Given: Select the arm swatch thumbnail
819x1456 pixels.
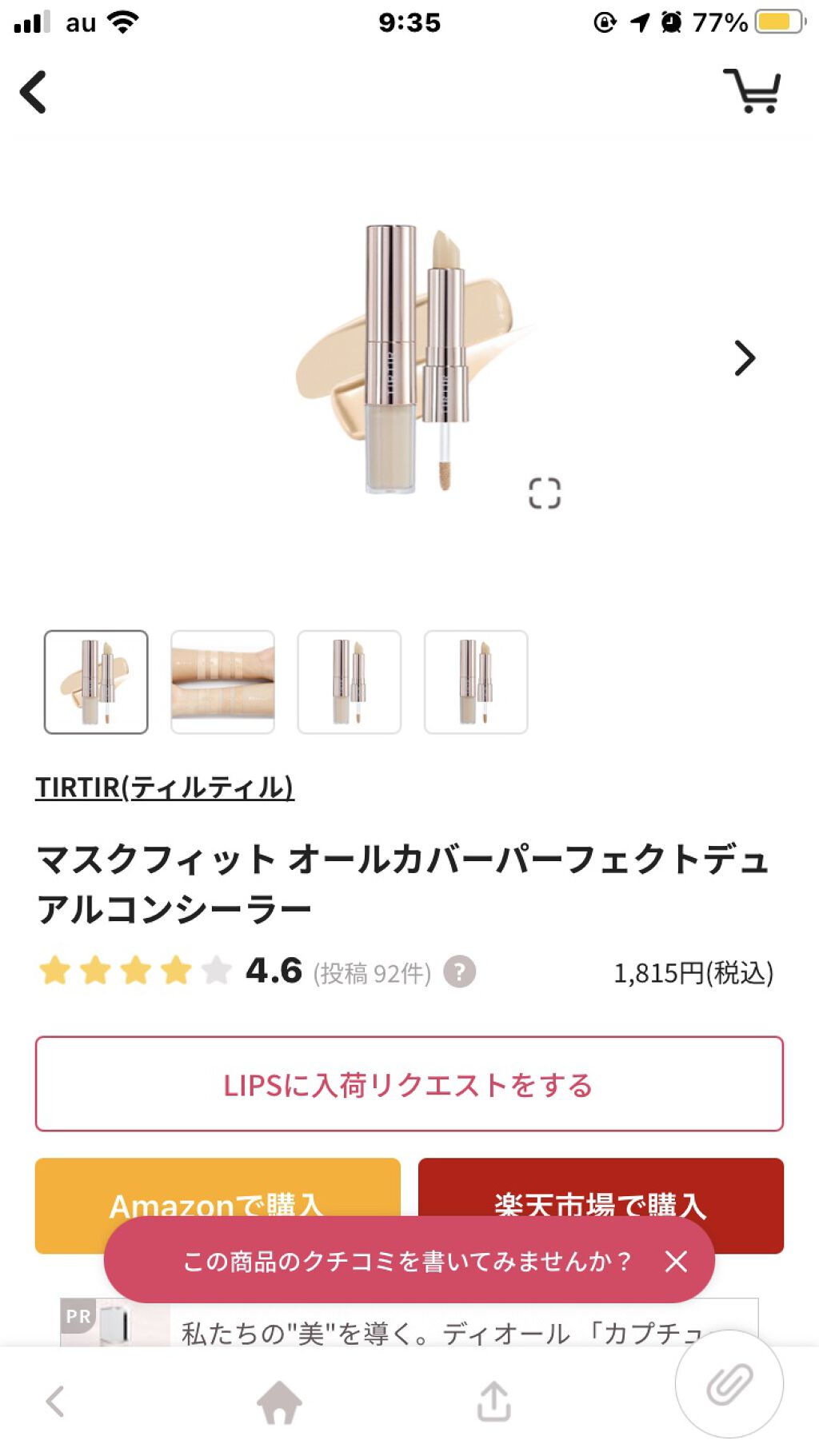Looking at the screenshot, I should [222, 682].
